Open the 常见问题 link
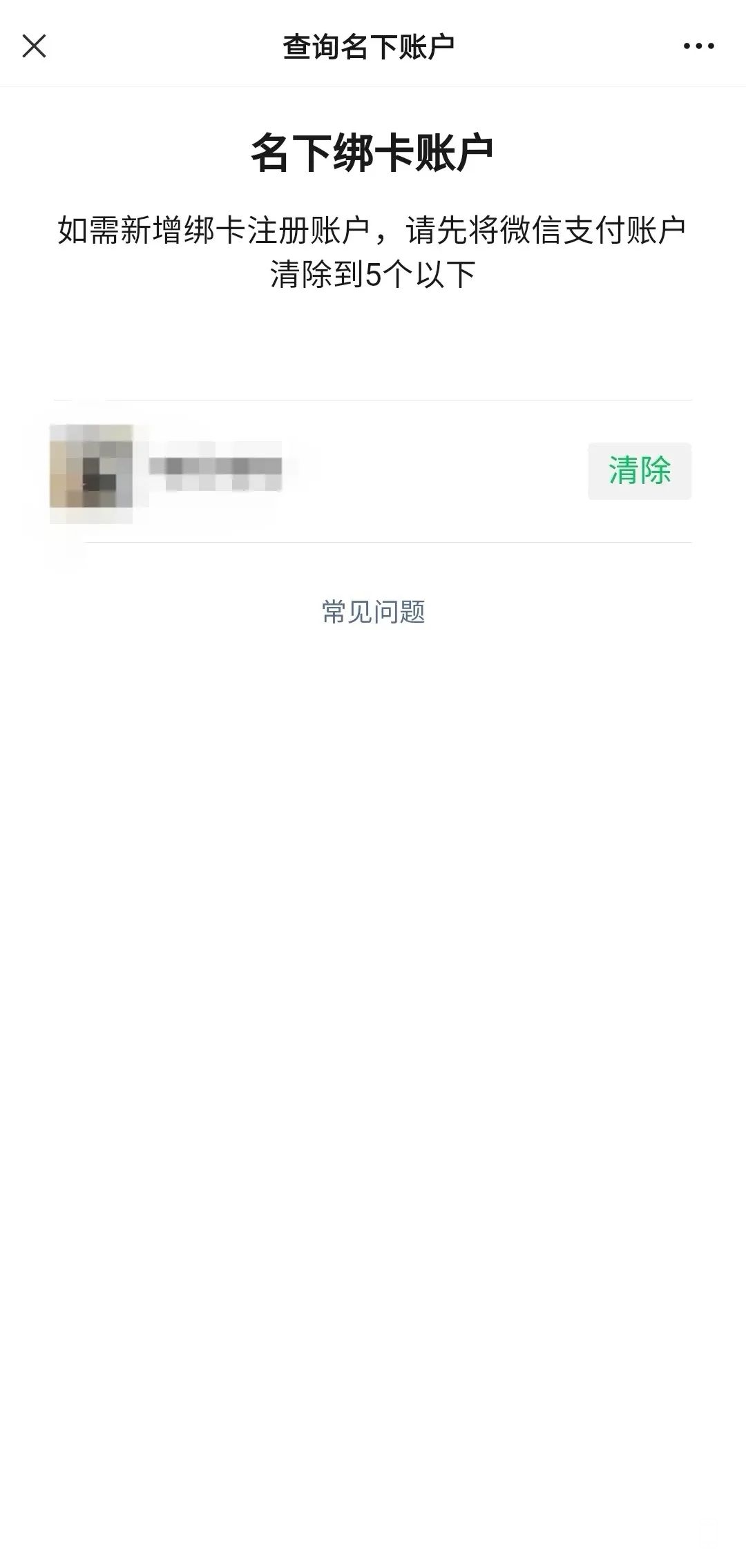The width and height of the screenshot is (746, 1568). (373, 612)
